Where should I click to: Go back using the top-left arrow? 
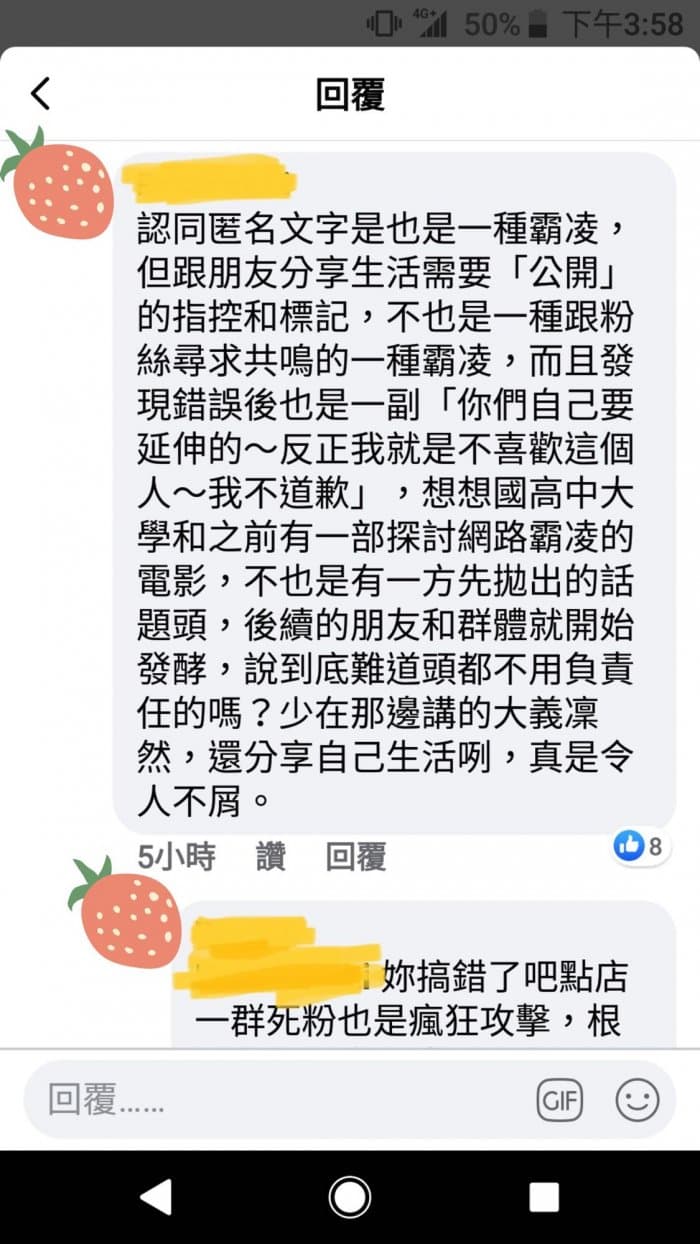point(40,94)
